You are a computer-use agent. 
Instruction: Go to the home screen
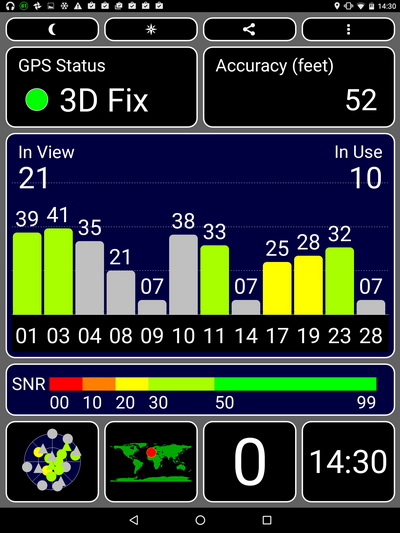tap(200, 520)
